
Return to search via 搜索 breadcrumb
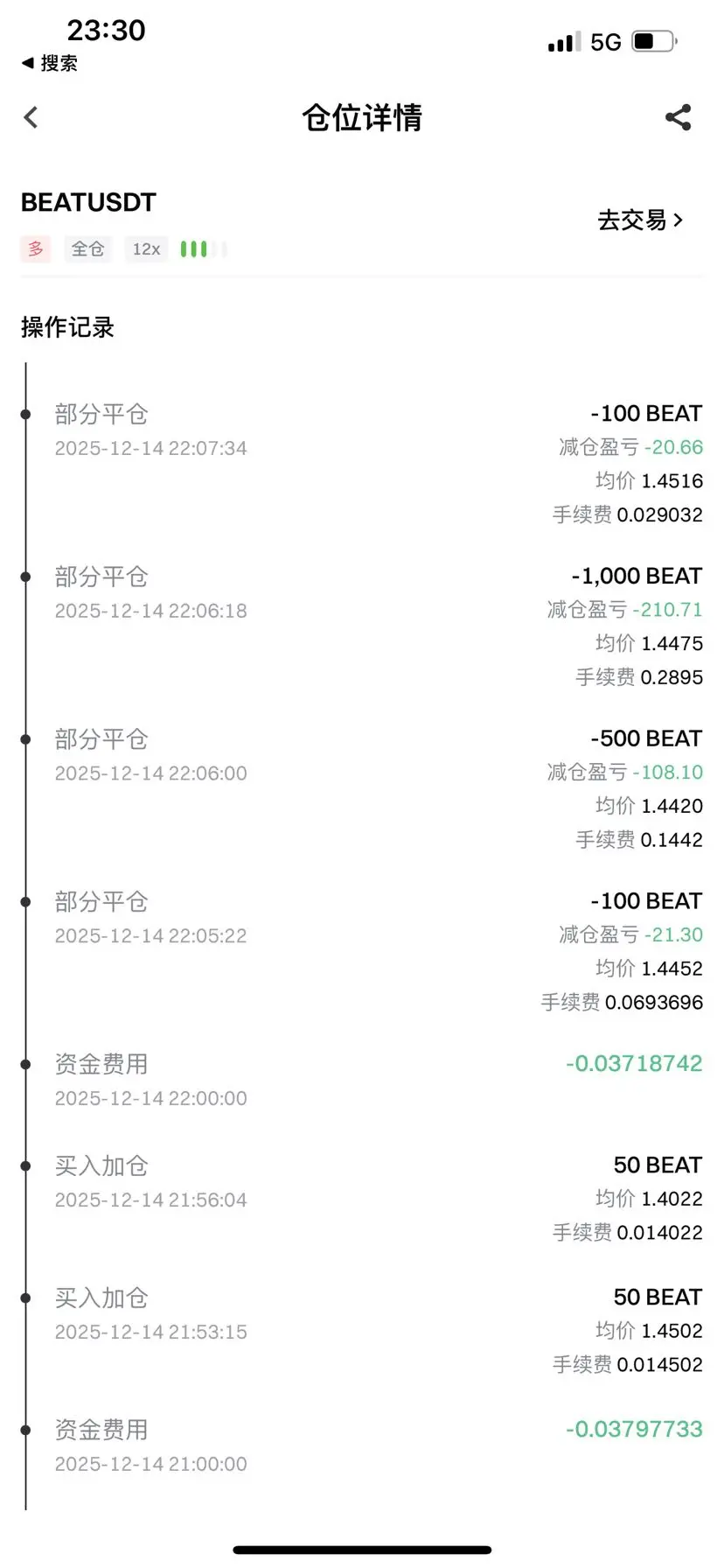[50, 63]
